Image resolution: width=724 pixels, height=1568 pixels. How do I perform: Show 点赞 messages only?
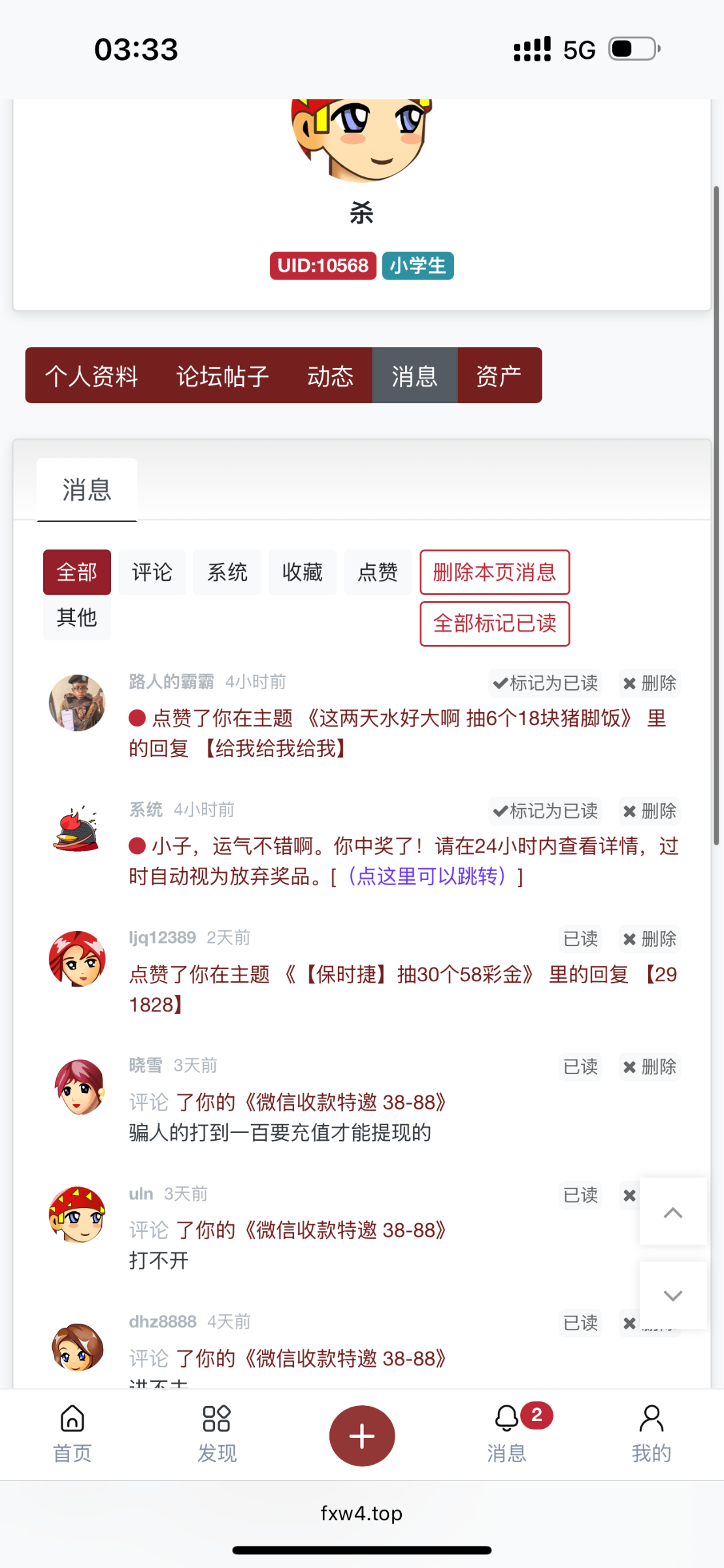(x=377, y=572)
